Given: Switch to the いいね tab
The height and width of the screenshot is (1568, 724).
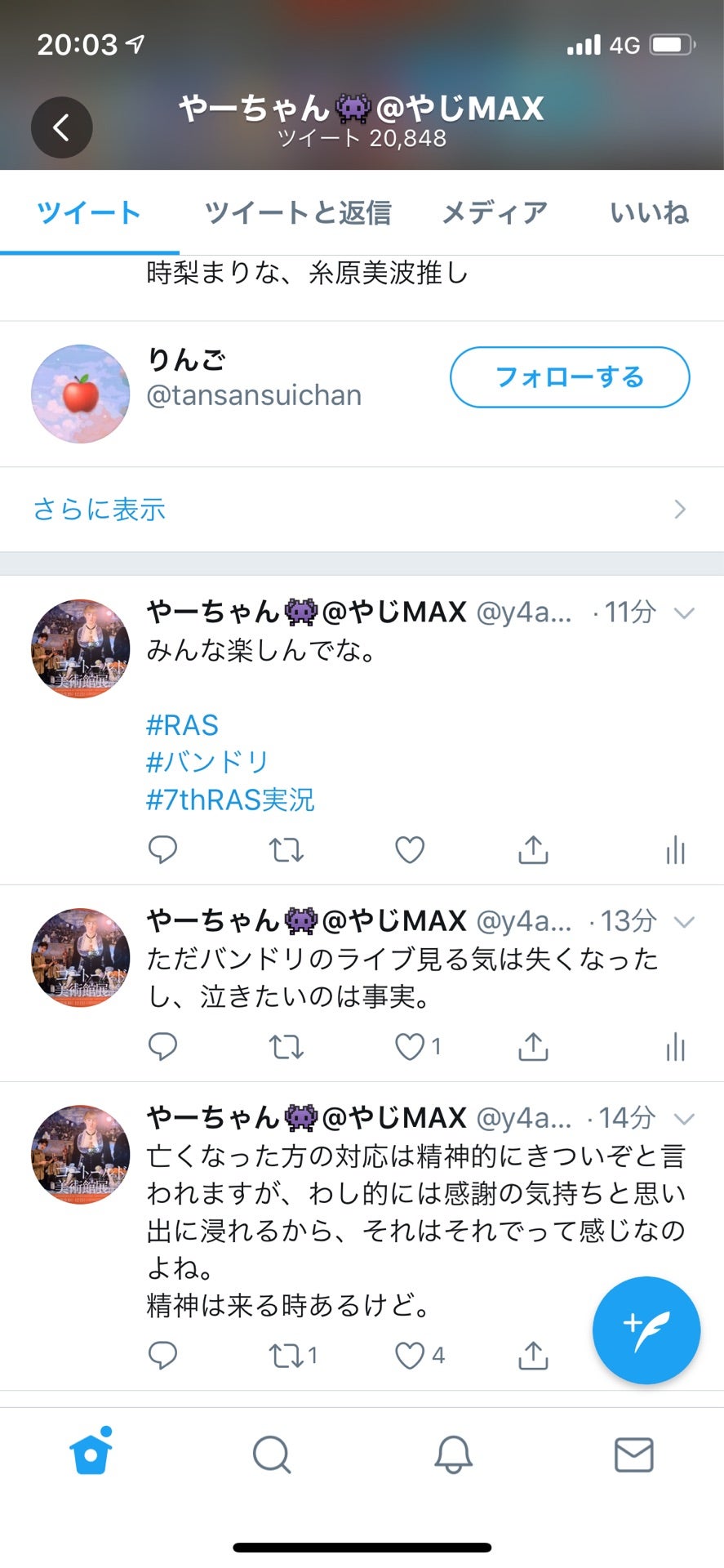Looking at the screenshot, I should point(648,212).
